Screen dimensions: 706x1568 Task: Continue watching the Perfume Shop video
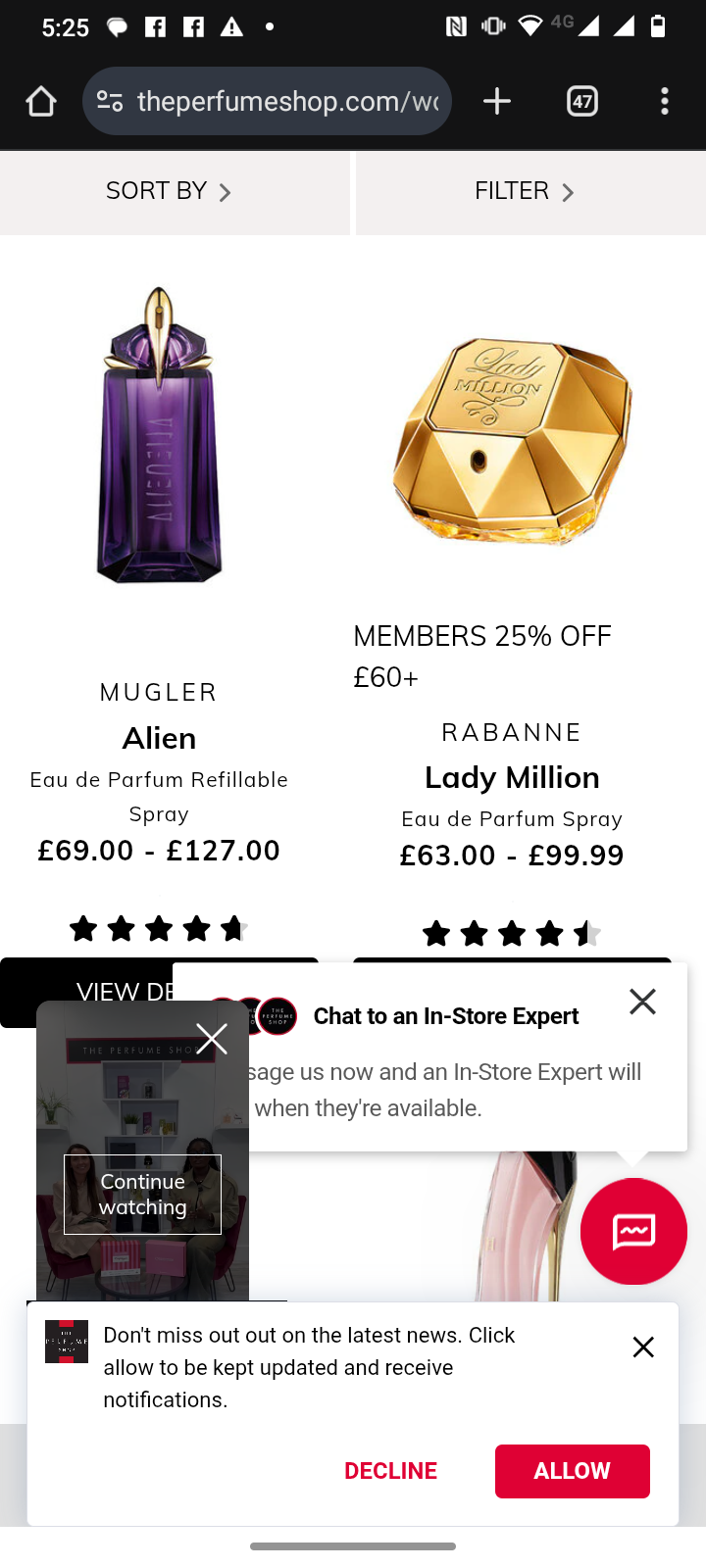tap(142, 1194)
